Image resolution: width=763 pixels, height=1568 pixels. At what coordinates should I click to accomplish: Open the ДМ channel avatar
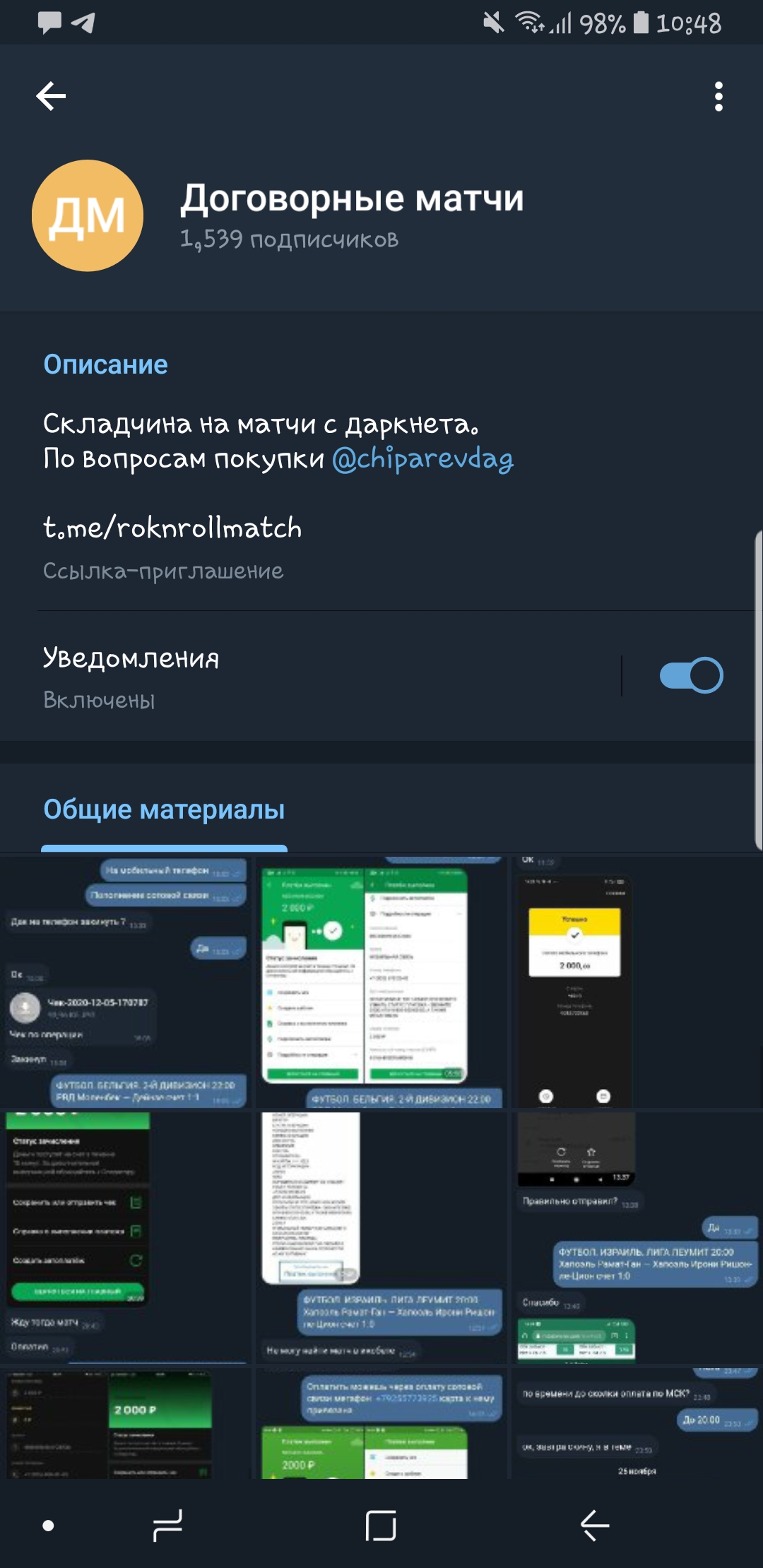(88, 215)
